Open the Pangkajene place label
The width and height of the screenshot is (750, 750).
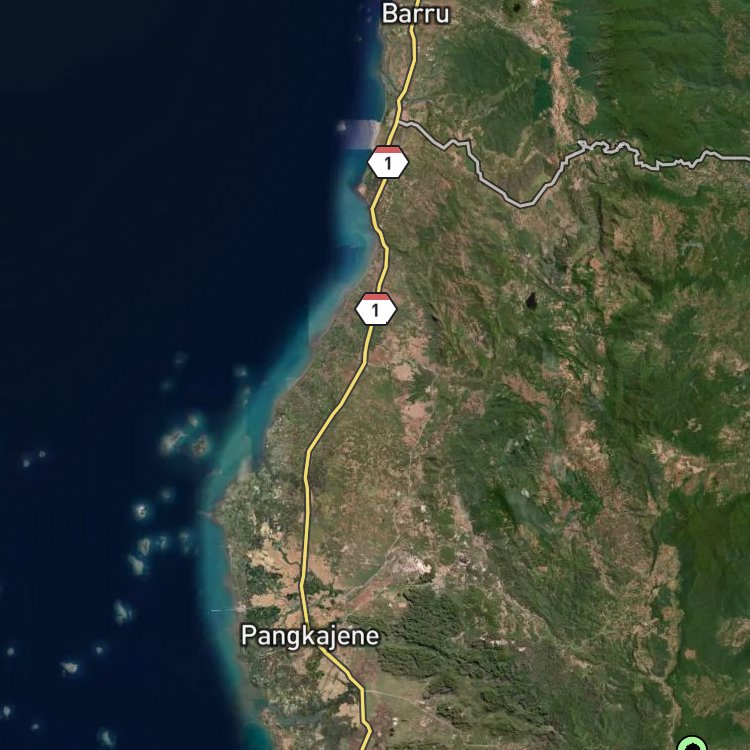click(x=310, y=636)
